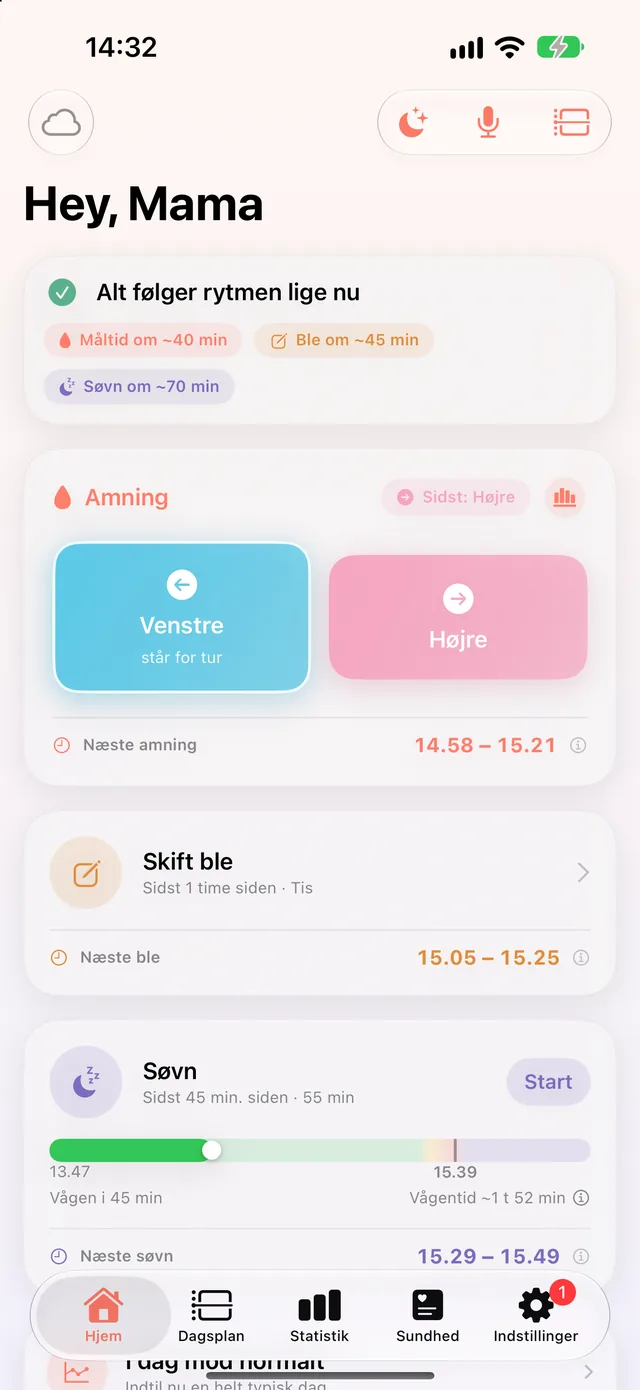
Task: Open the Indstillinger tab
Action: click(536, 1315)
